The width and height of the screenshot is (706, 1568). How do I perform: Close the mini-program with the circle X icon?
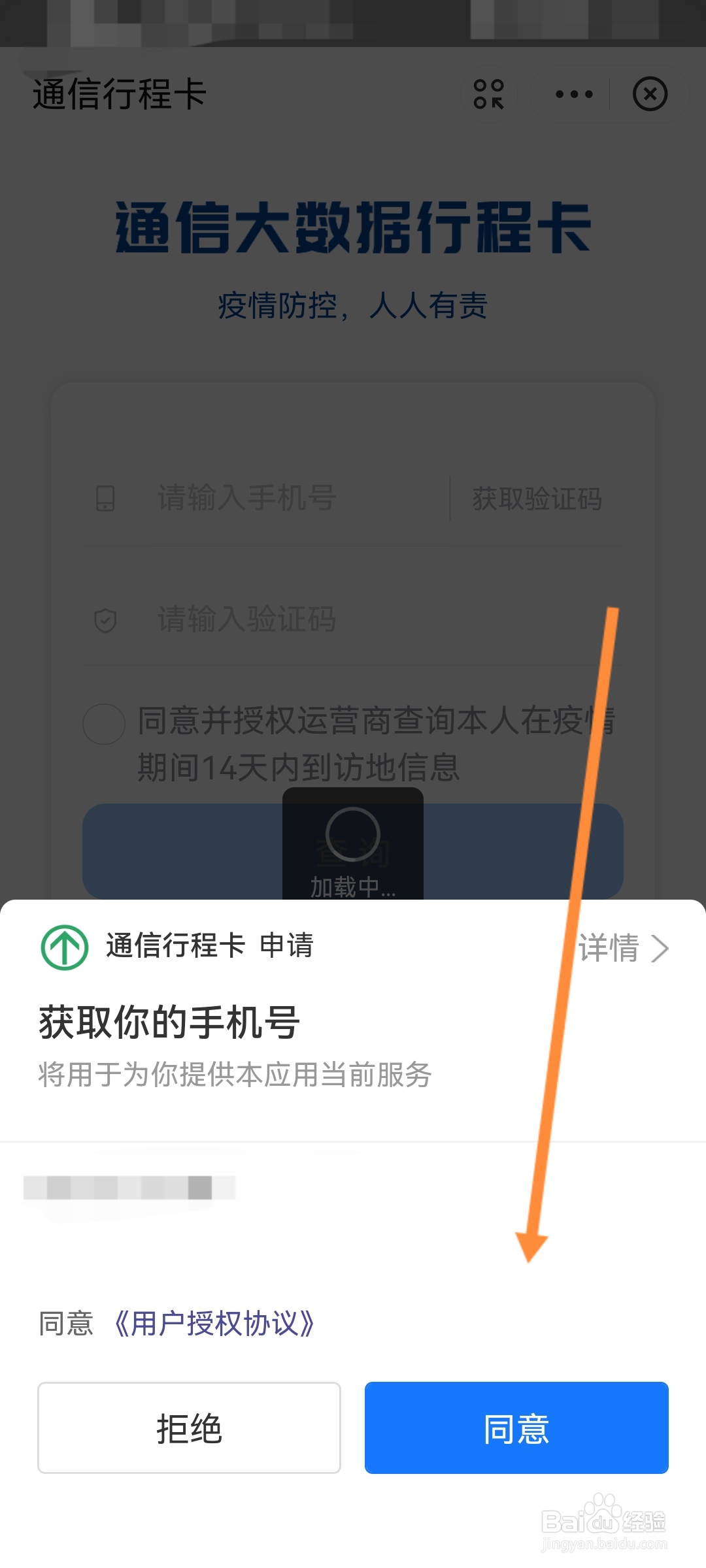tap(650, 95)
